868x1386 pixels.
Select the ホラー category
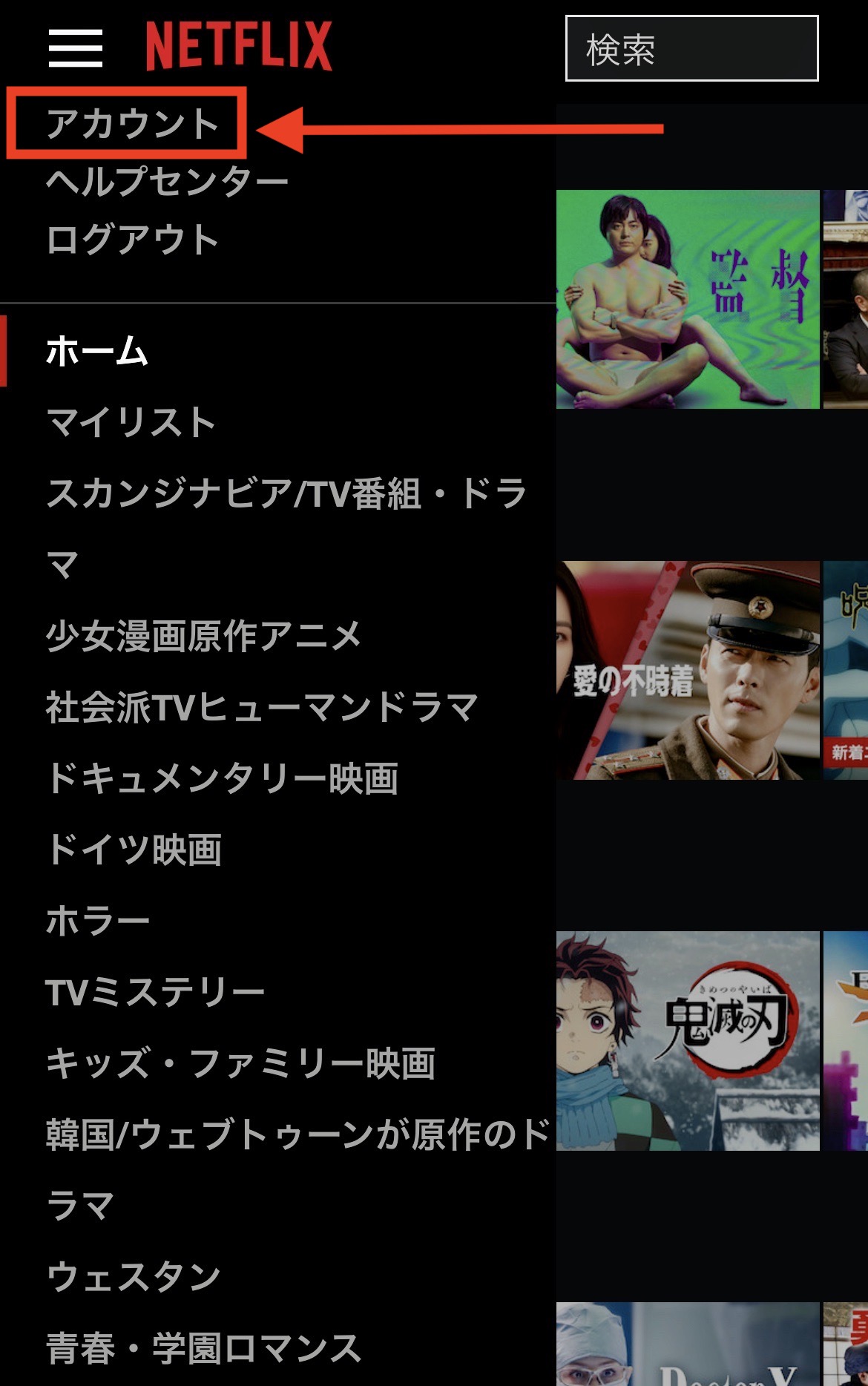[97, 921]
